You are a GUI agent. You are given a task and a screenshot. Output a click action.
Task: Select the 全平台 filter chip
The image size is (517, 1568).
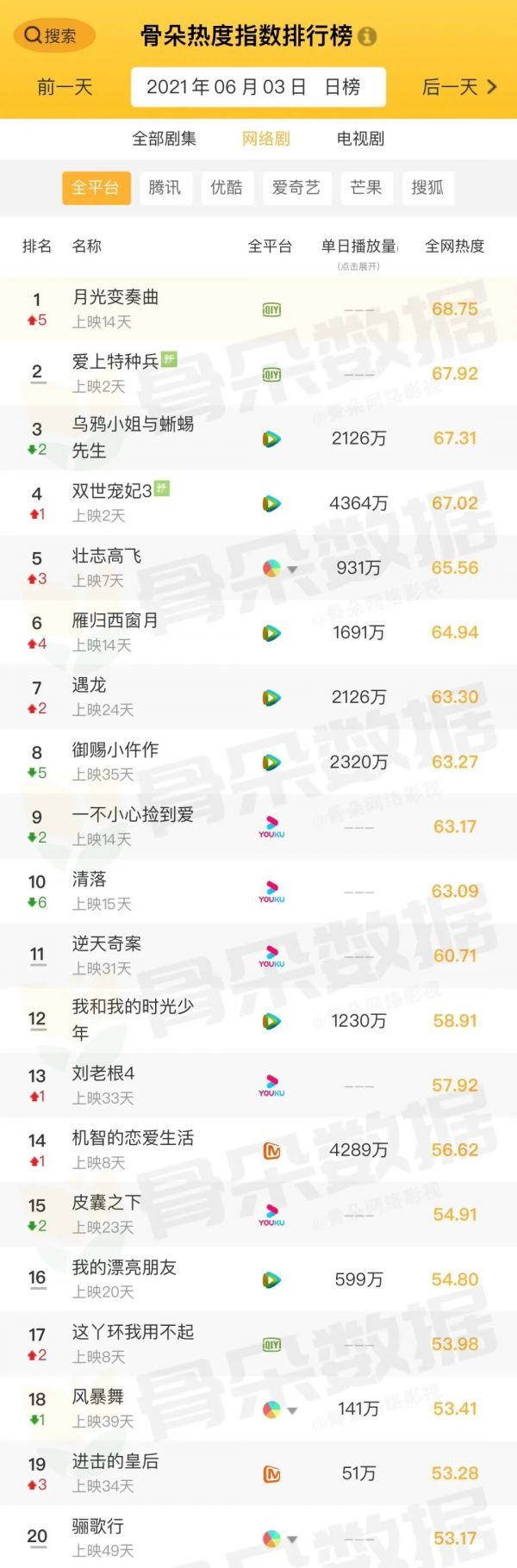coord(95,188)
